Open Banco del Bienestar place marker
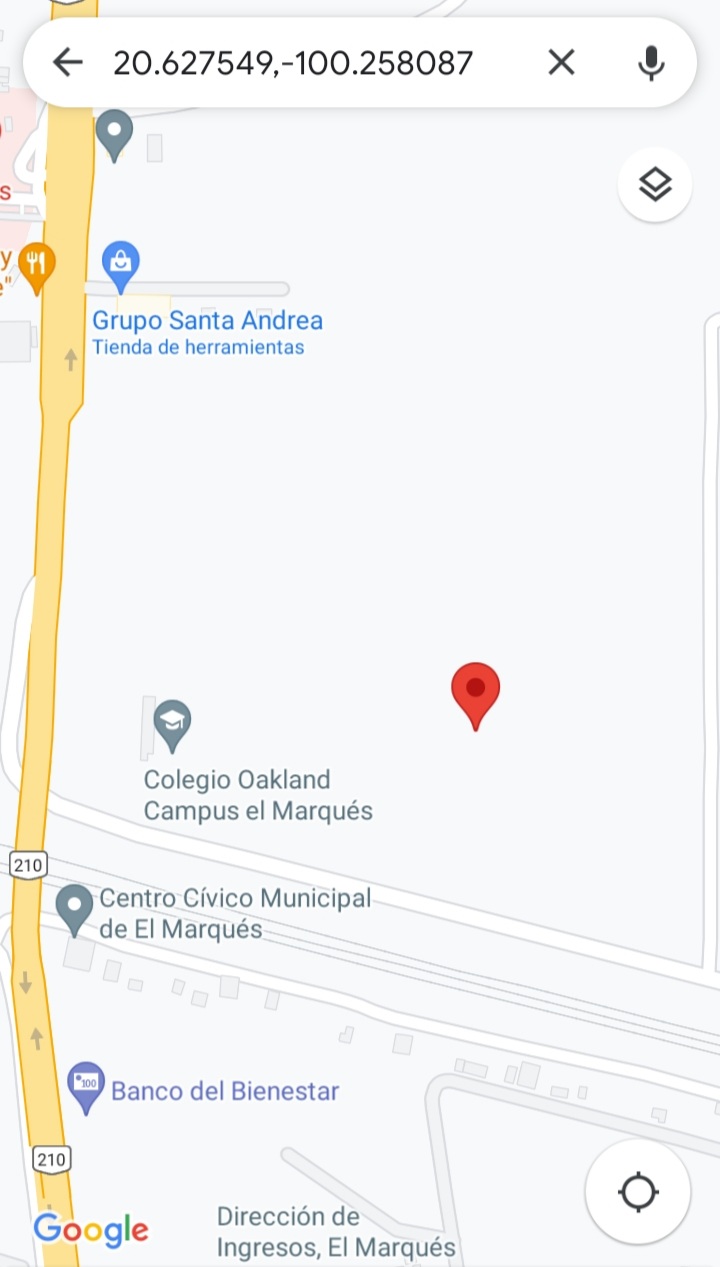Viewport: 720px width, 1267px height. click(x=86, y=1088)
